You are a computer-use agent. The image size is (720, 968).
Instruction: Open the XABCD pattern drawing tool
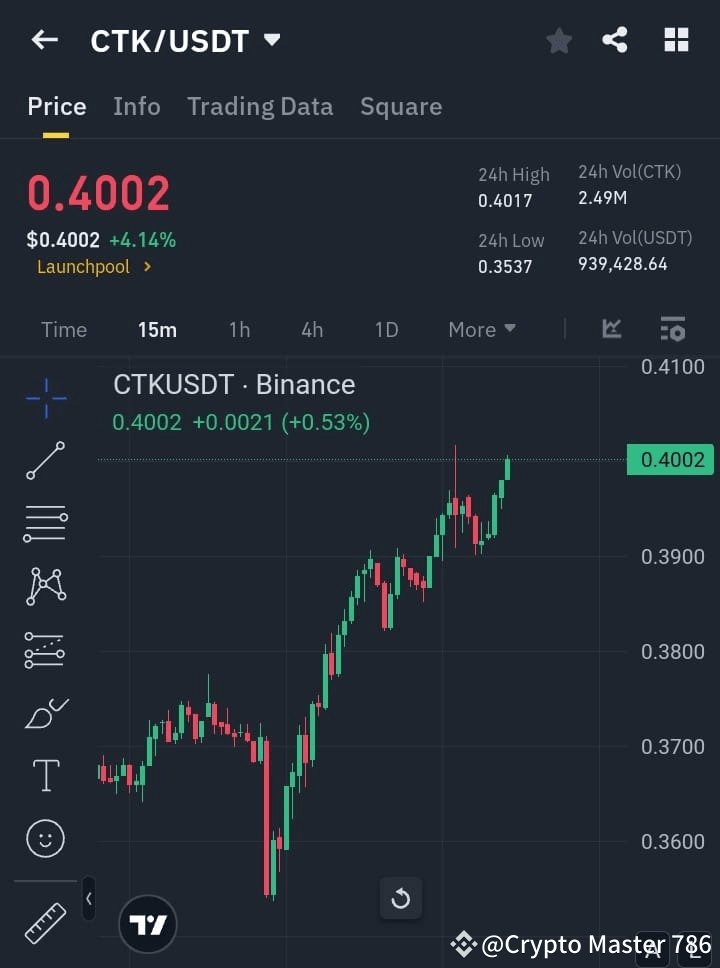45,587
